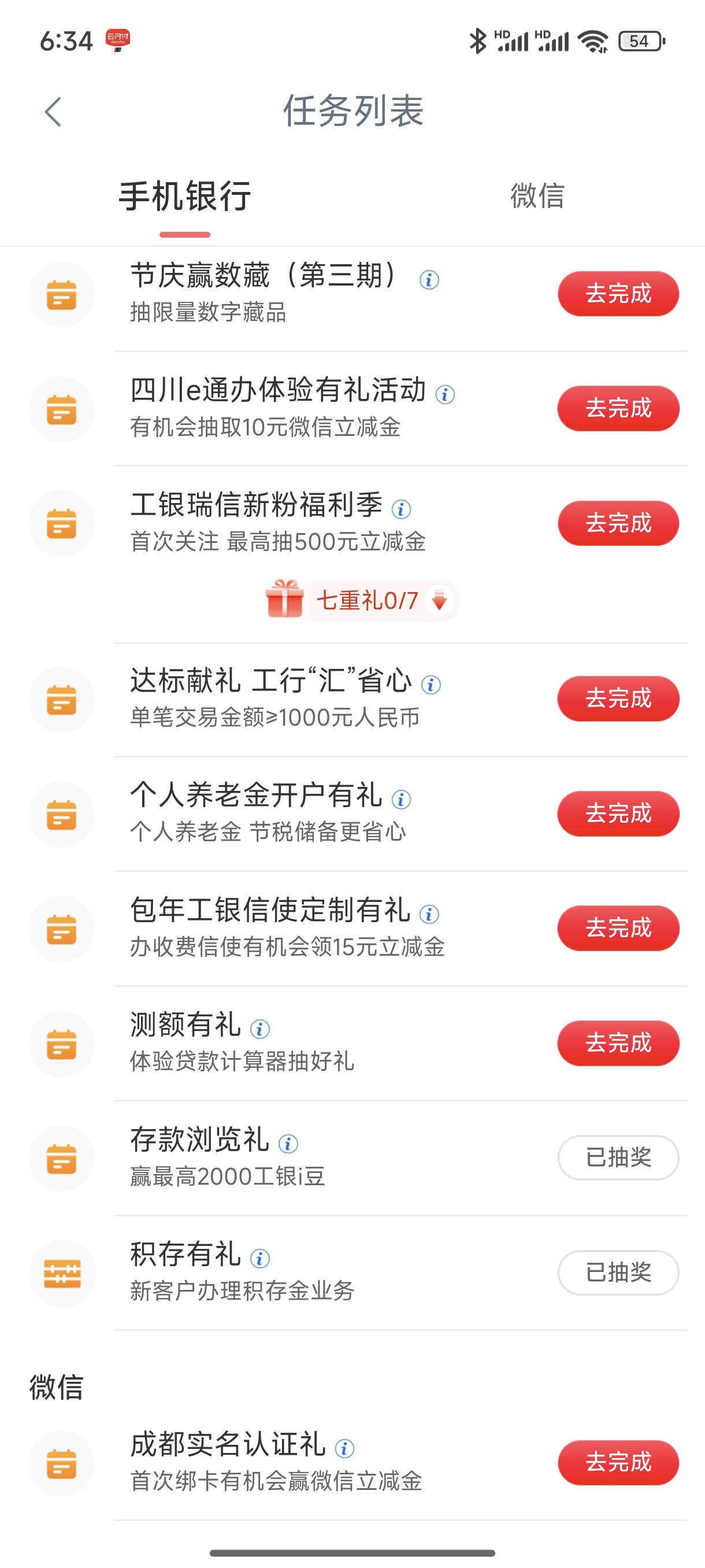Open info icon next to 测额有礼
Screen dimensions: 705x1568
coord(261,1029)
